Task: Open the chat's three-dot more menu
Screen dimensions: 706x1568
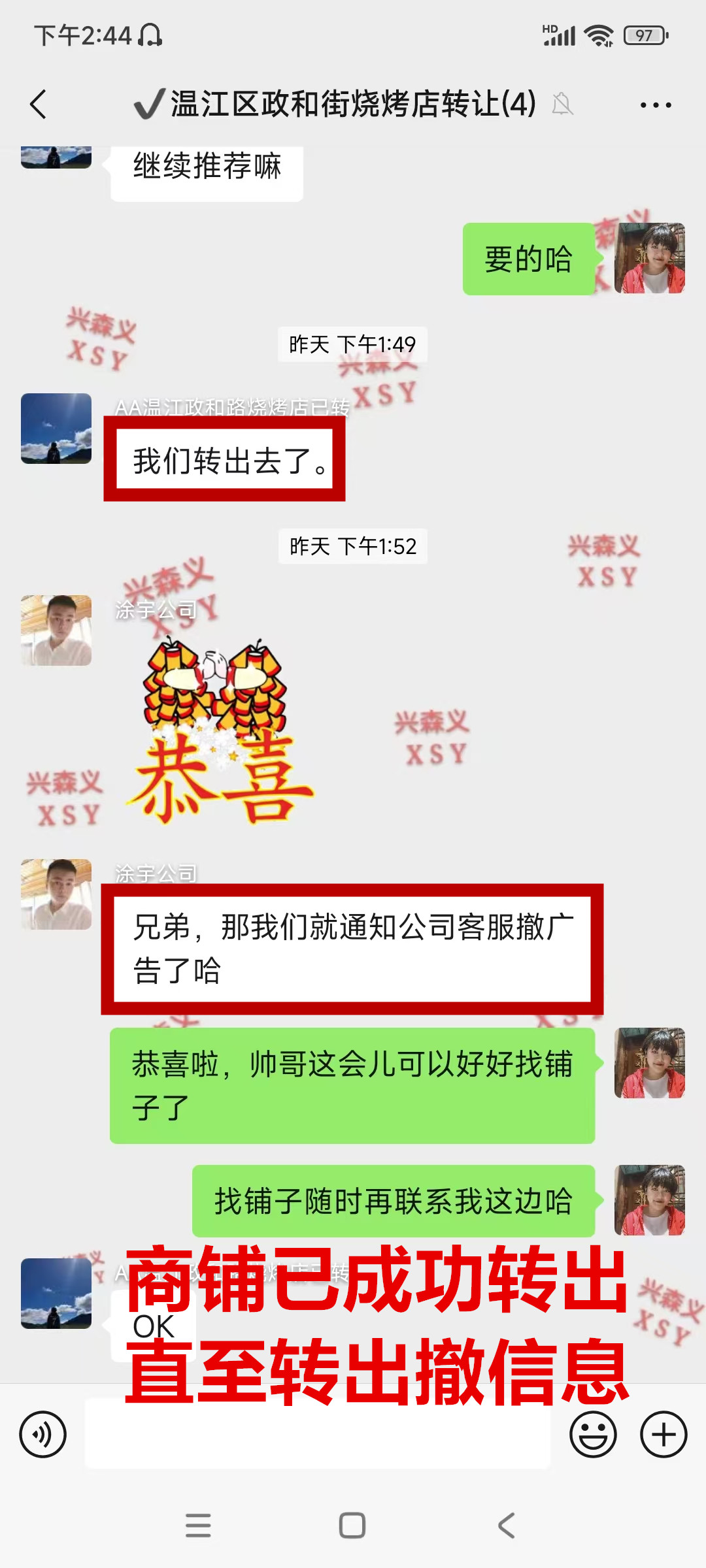Action: (x=656, y=105)
